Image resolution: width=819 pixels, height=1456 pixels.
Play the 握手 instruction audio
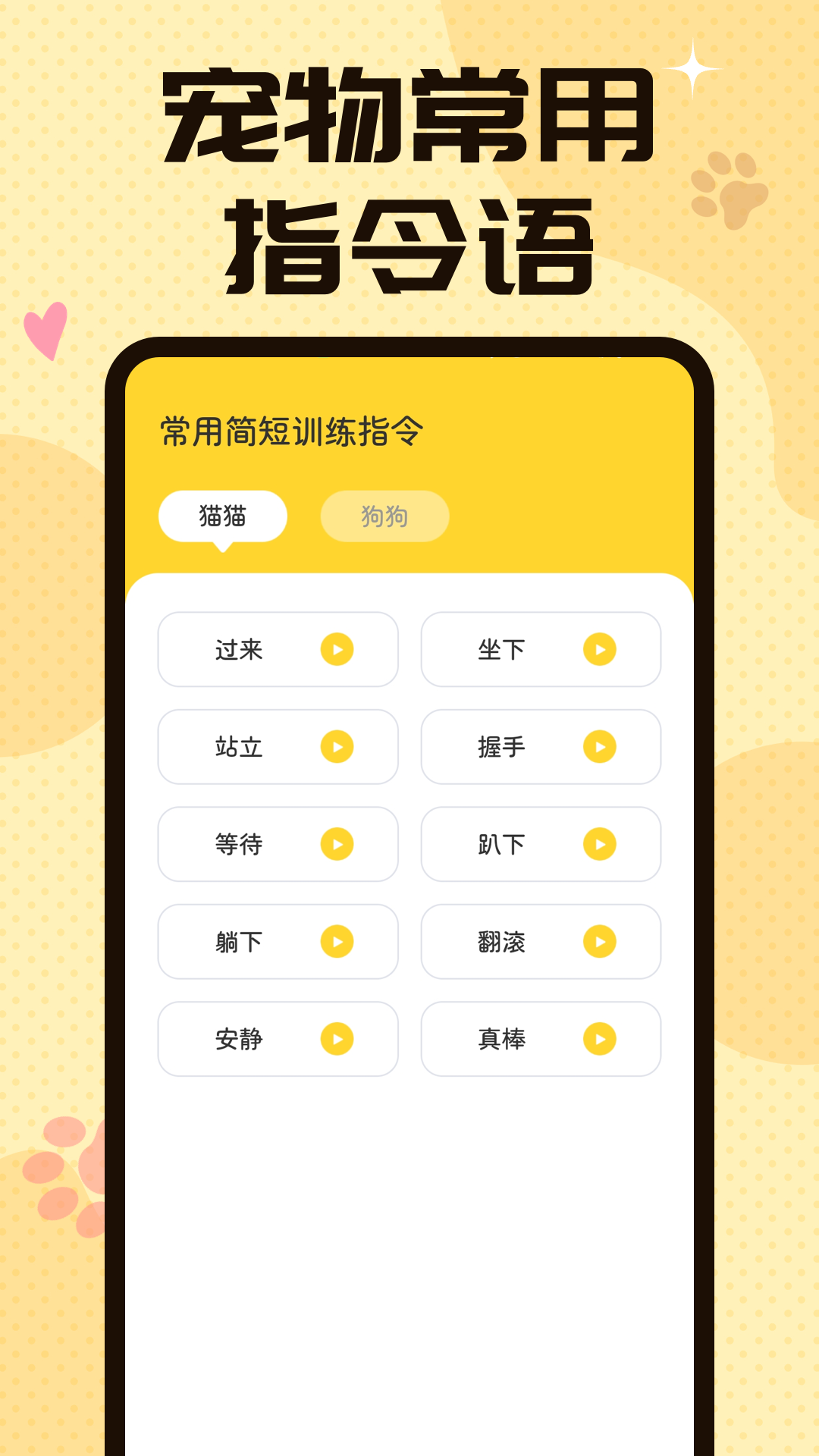(601, 747)
